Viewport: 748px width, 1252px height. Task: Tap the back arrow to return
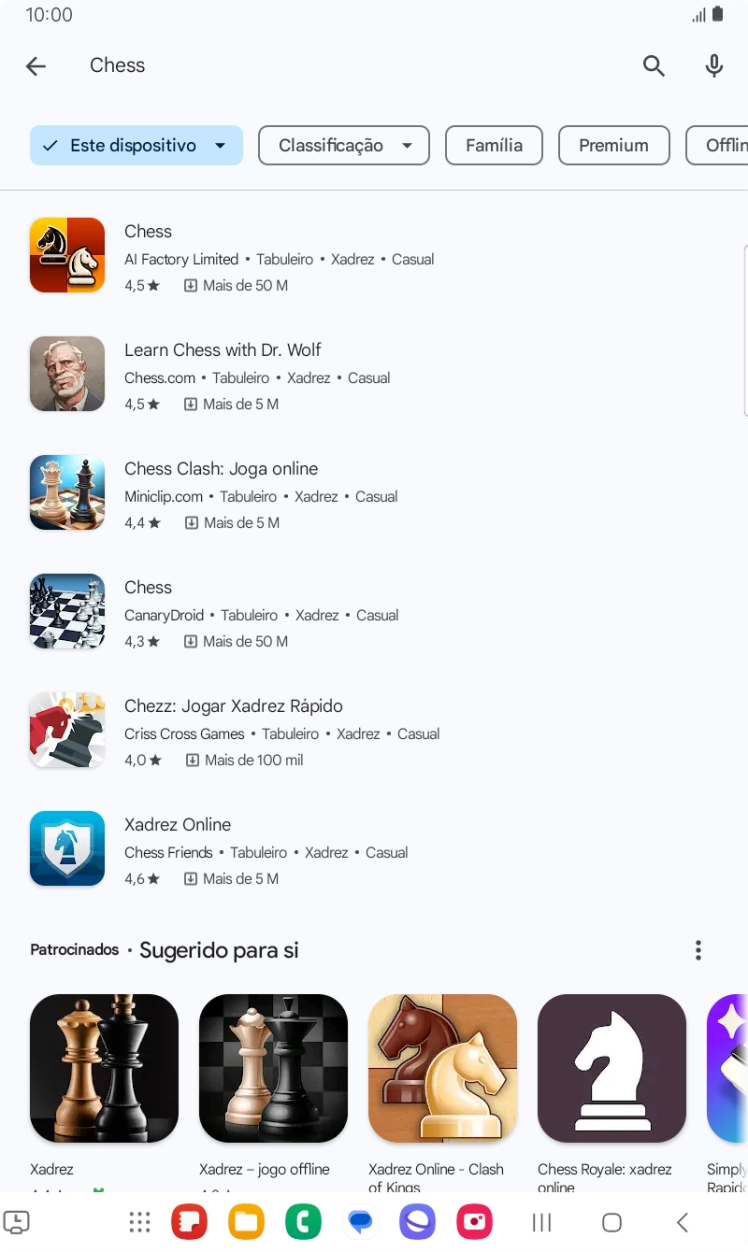[36, 66]
